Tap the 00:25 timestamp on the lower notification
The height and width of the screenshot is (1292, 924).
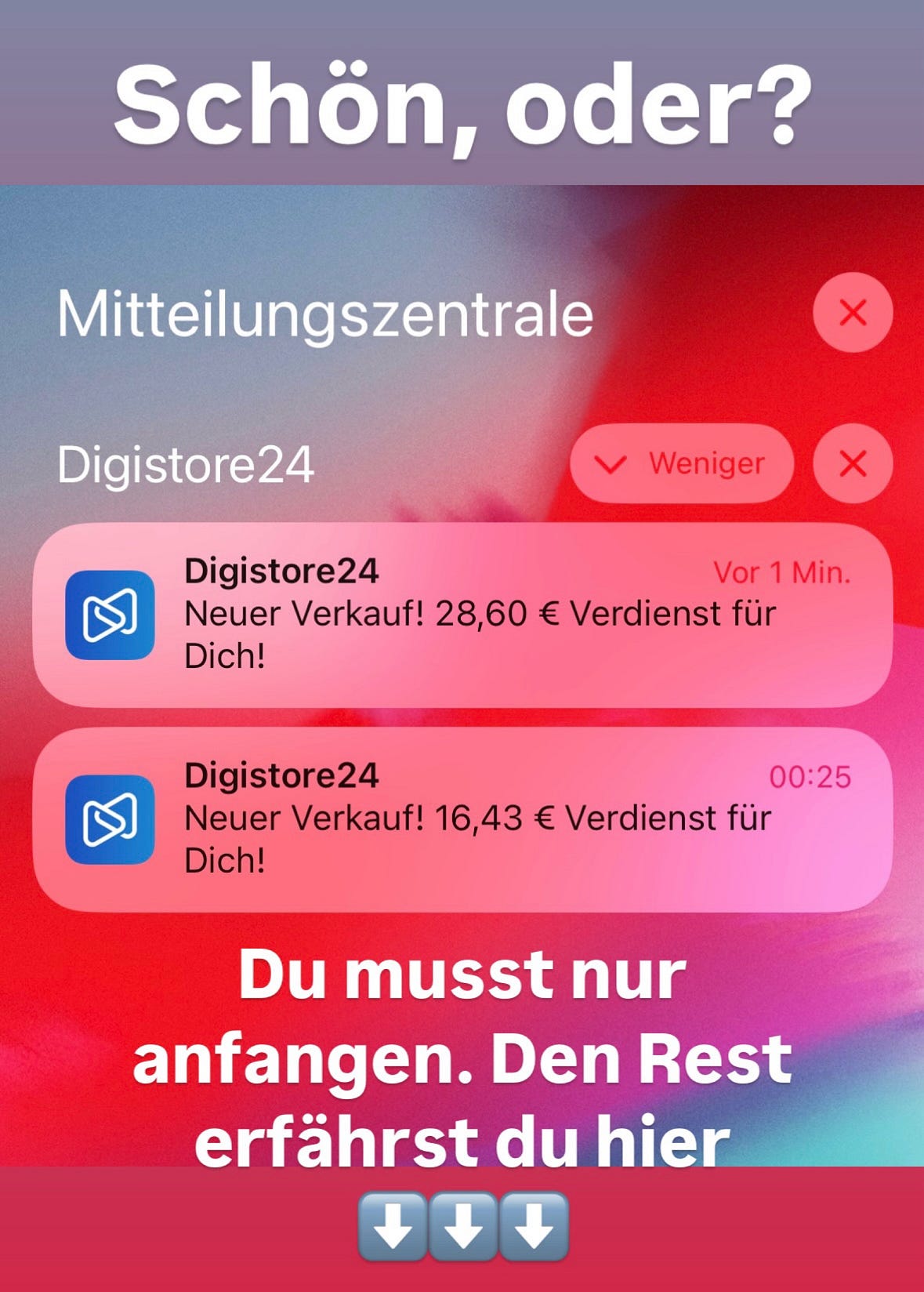809,778
